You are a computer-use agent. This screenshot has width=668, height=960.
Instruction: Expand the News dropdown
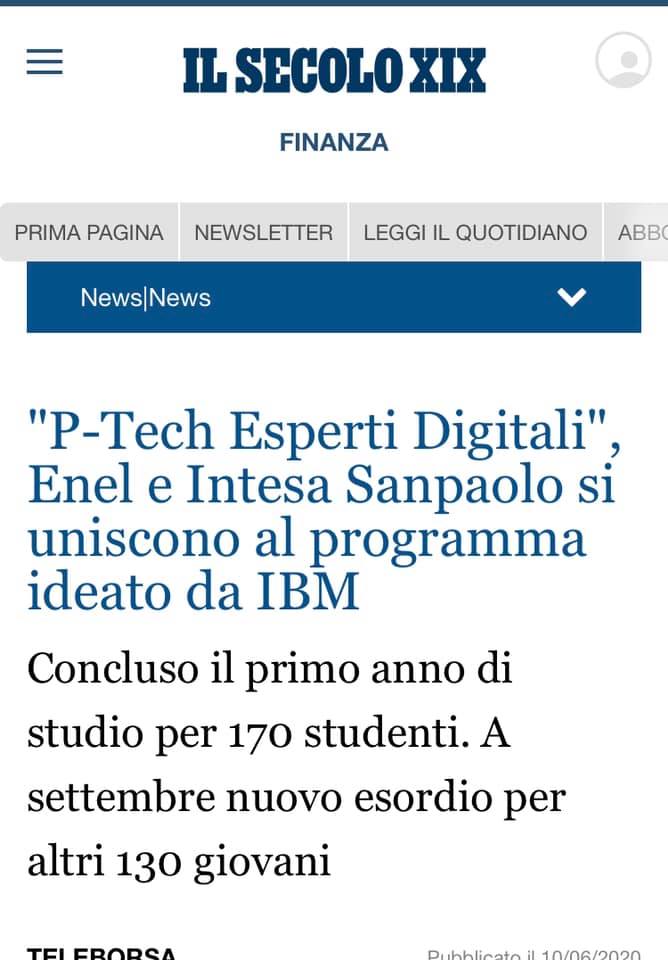[x=571, y=297]
